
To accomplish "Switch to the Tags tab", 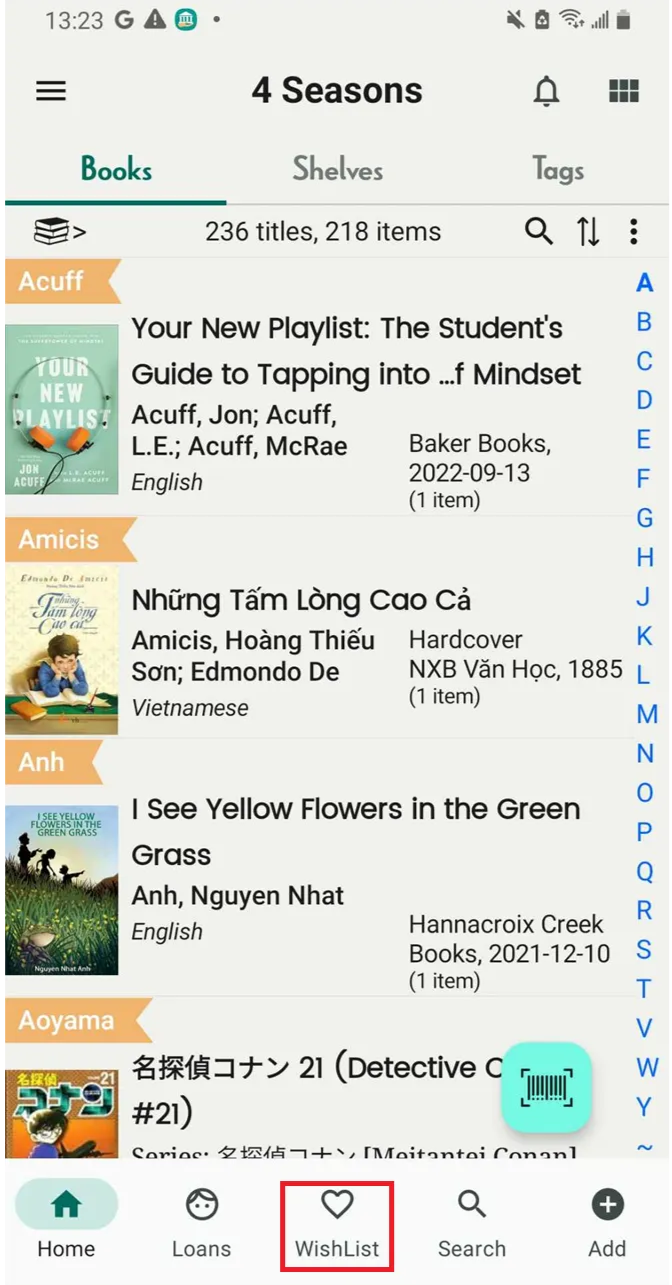I will pos(558,169).
